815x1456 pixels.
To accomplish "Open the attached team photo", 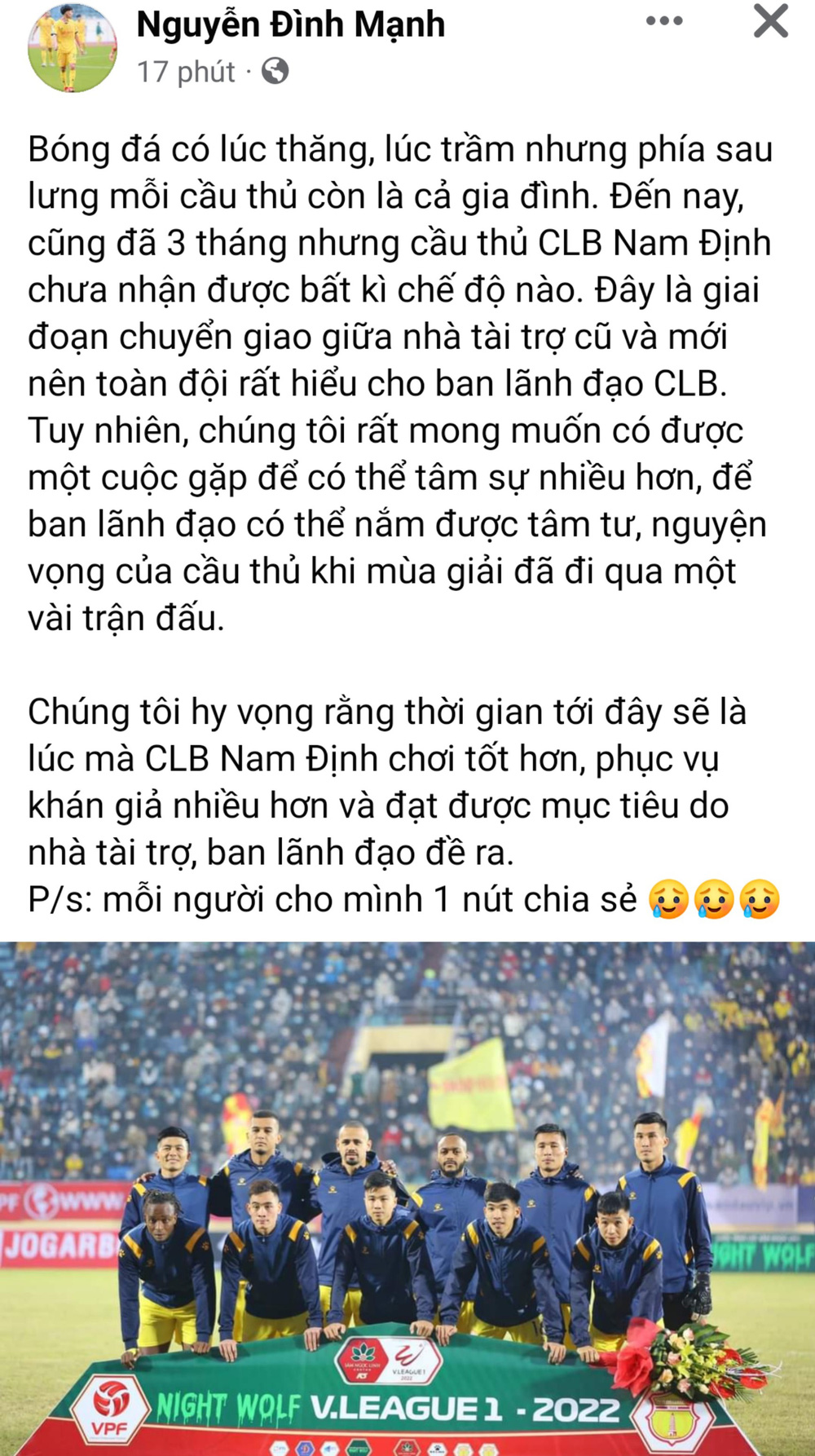I will coord(407,1198).
